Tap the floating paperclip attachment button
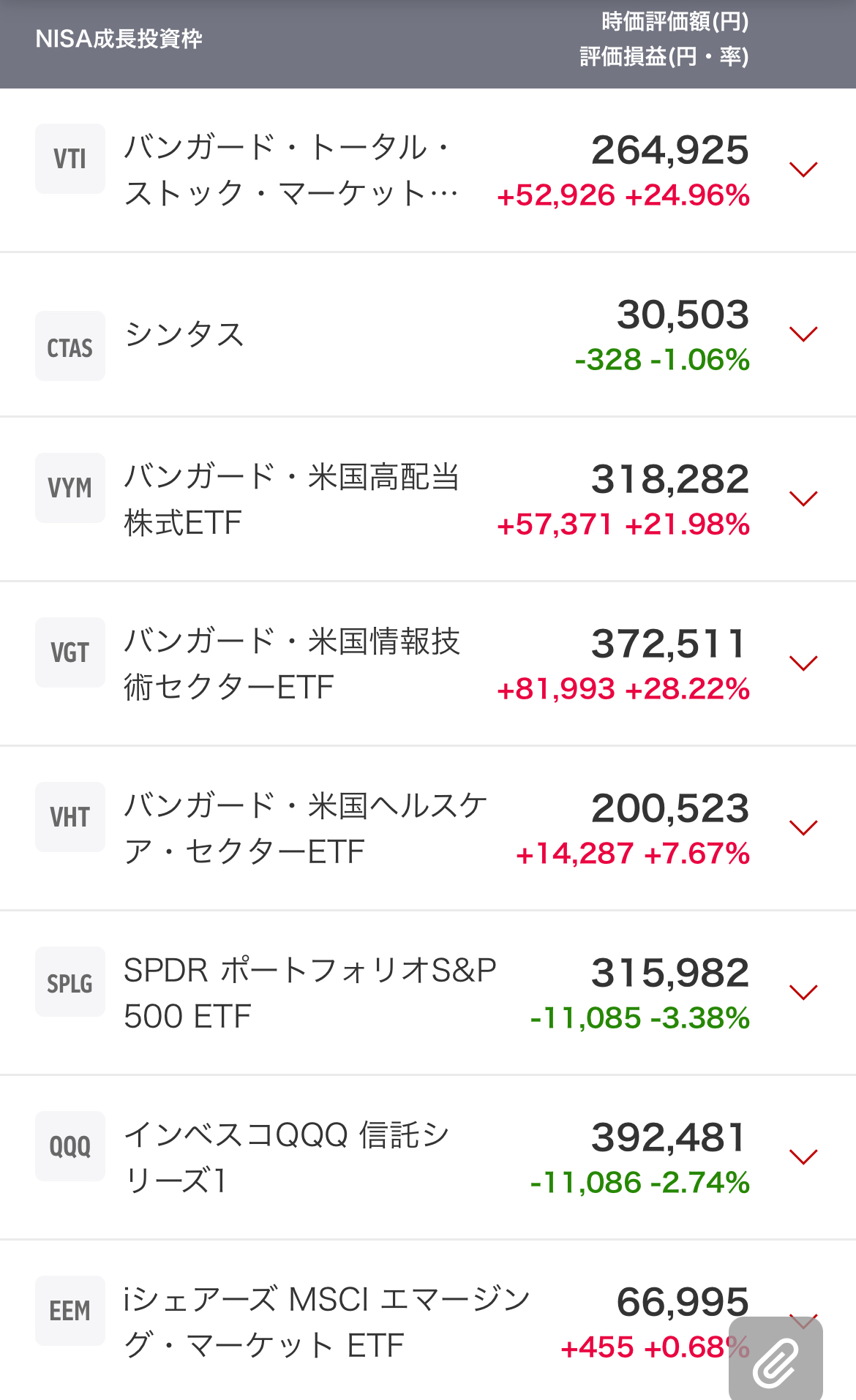Screen dimensions: 856x1400 pyautogui.click(x=776, y=1360)
